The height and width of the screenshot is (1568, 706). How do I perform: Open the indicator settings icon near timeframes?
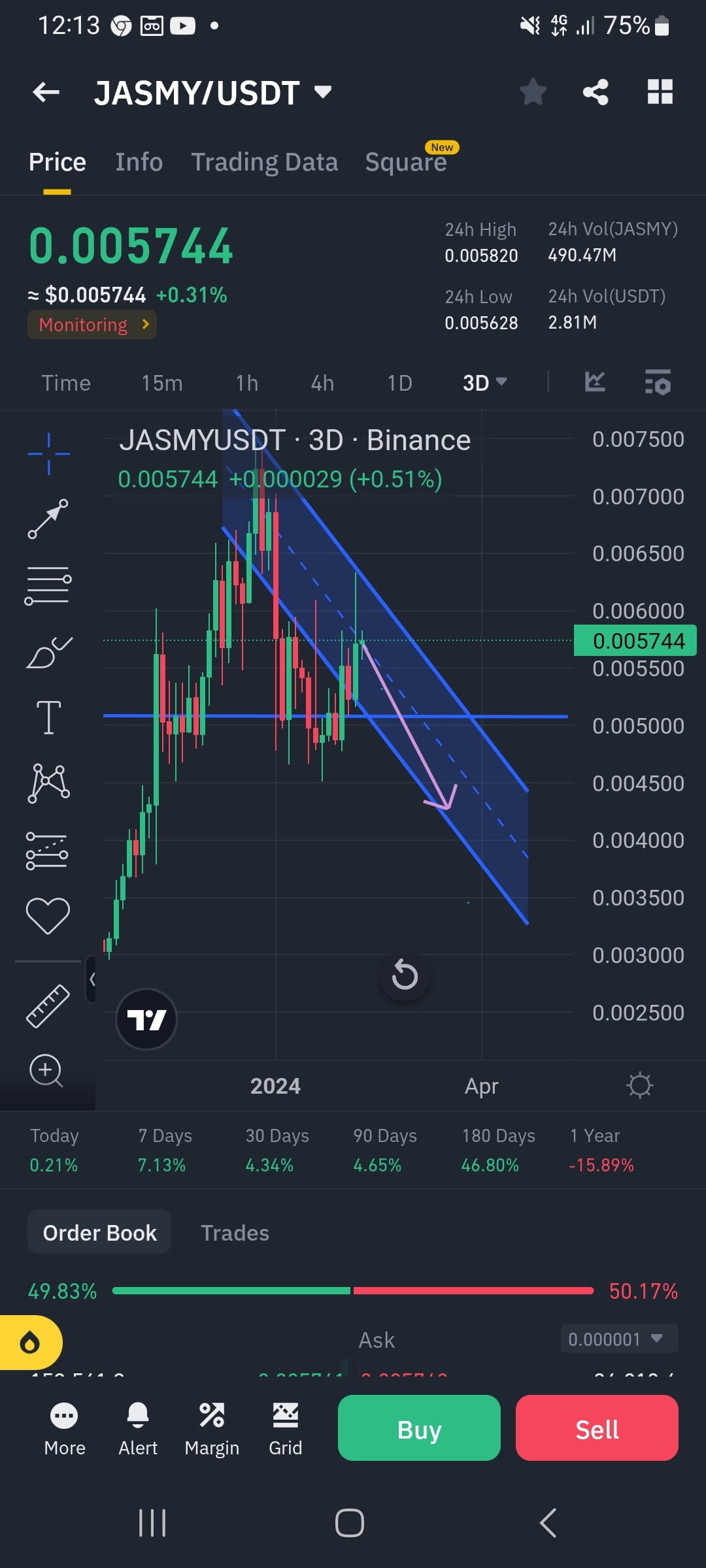coord(657,384)
